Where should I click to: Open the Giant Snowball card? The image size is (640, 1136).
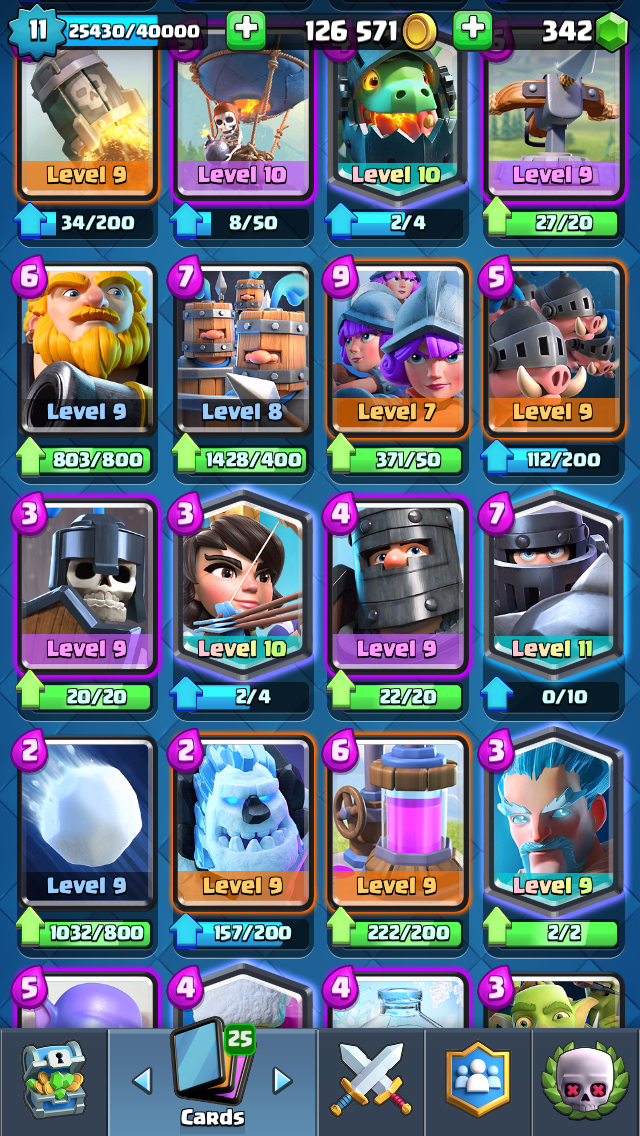(x=87, y=822)
